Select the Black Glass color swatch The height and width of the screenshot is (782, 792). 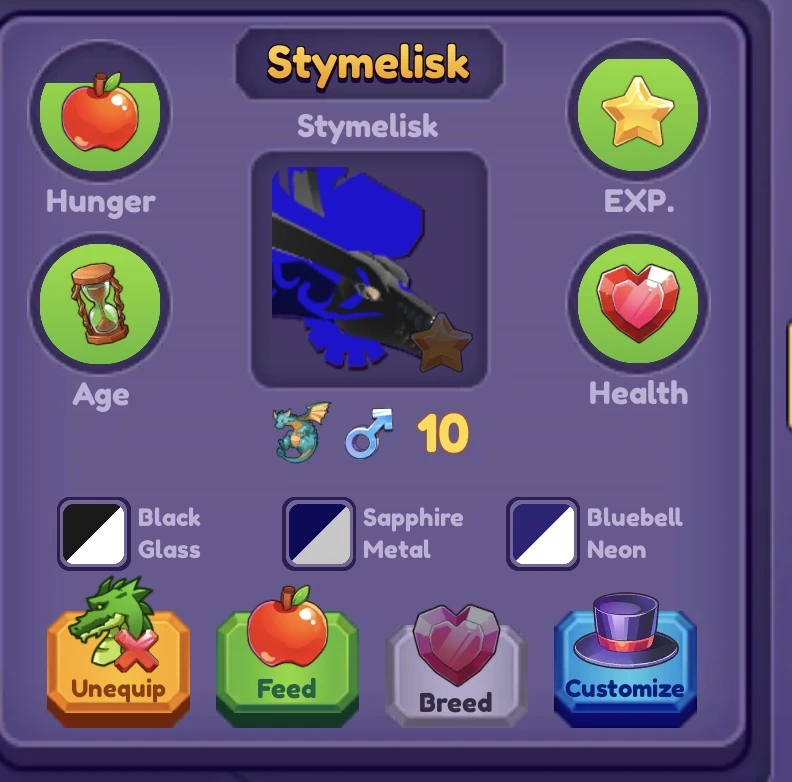[93, 534]
